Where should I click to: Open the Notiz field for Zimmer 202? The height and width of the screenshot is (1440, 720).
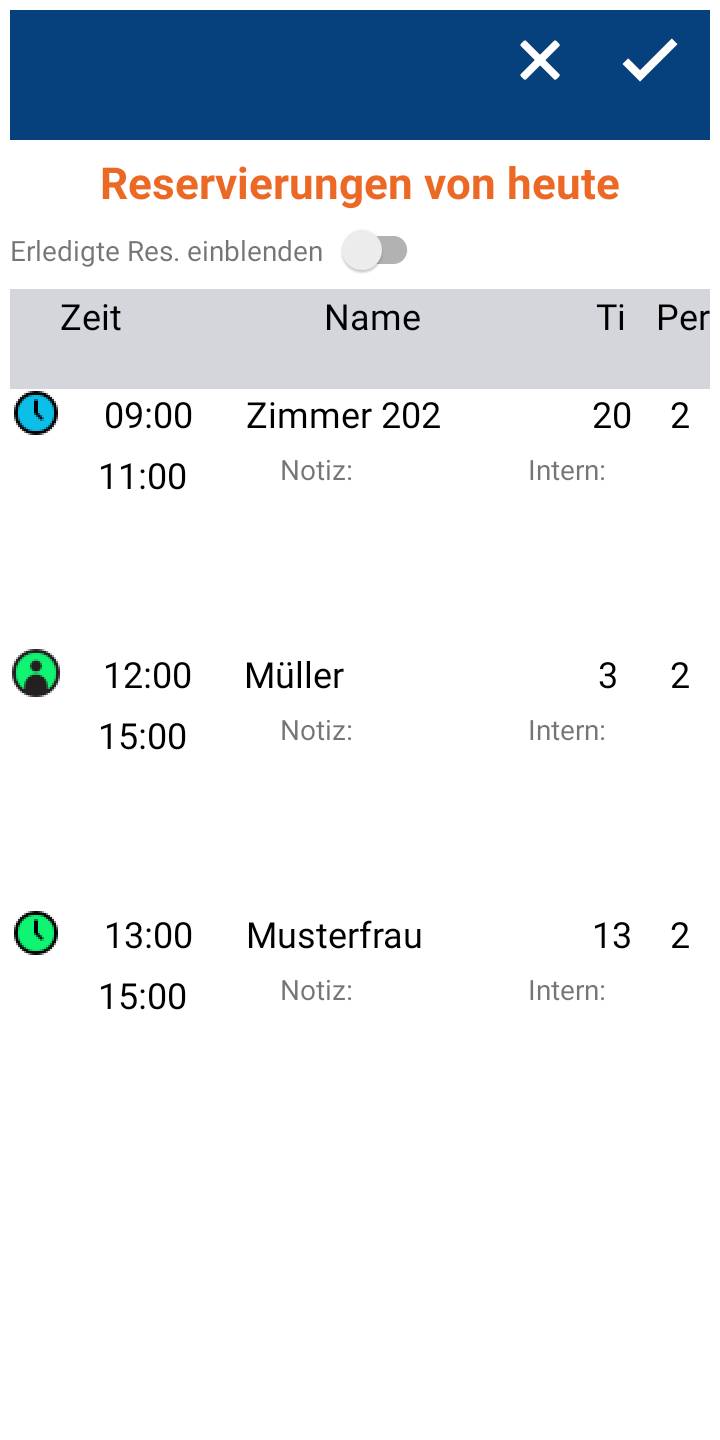[x=317, y=470]
